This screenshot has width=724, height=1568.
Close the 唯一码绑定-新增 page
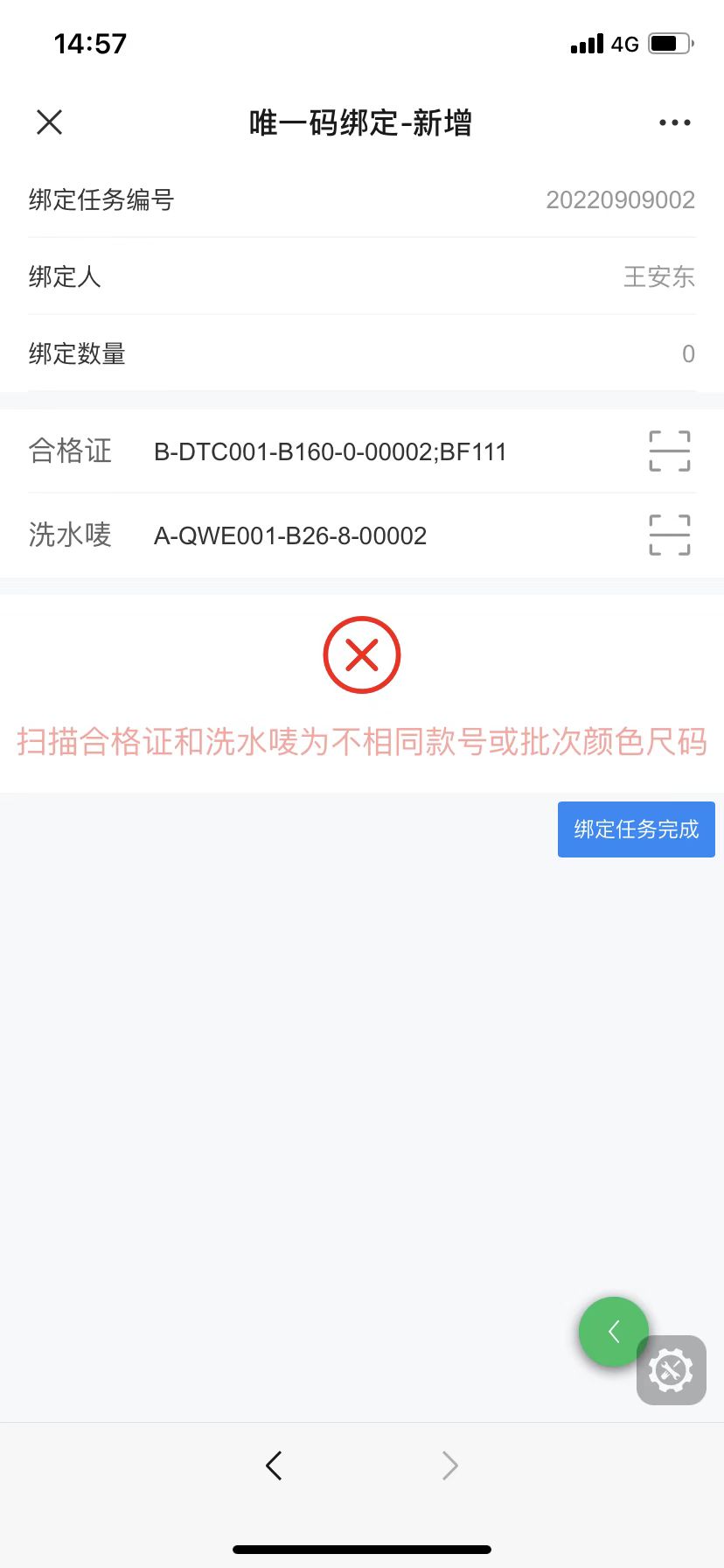point(50,122)
